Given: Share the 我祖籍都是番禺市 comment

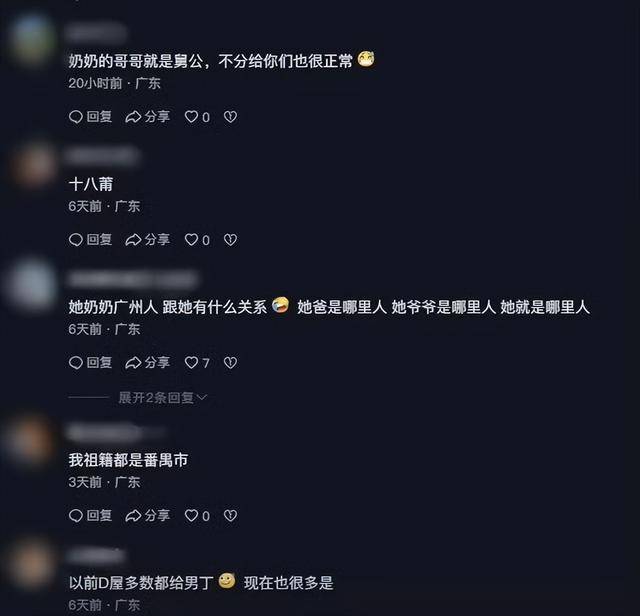Looking at the screenshot, I should 147,516.
